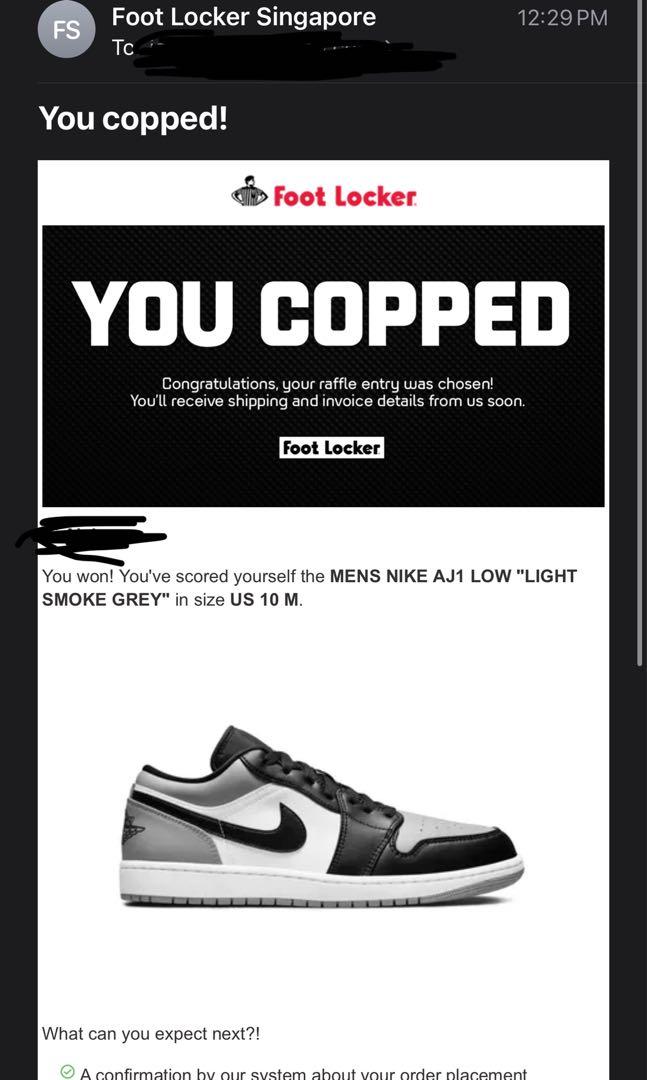Screen dimensions: 647x1080
Task: Expand the To recipient line
Action: click(123, 47)
